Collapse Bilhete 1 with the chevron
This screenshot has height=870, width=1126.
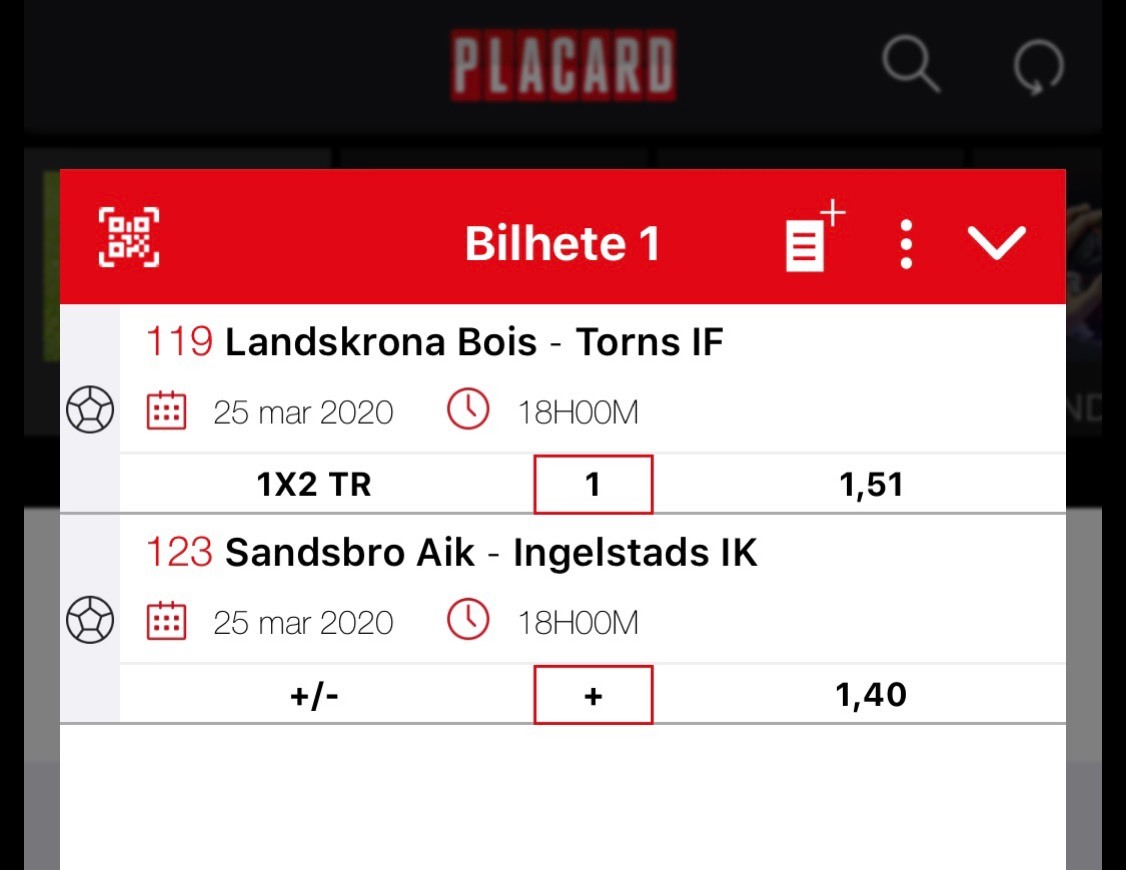996,243
